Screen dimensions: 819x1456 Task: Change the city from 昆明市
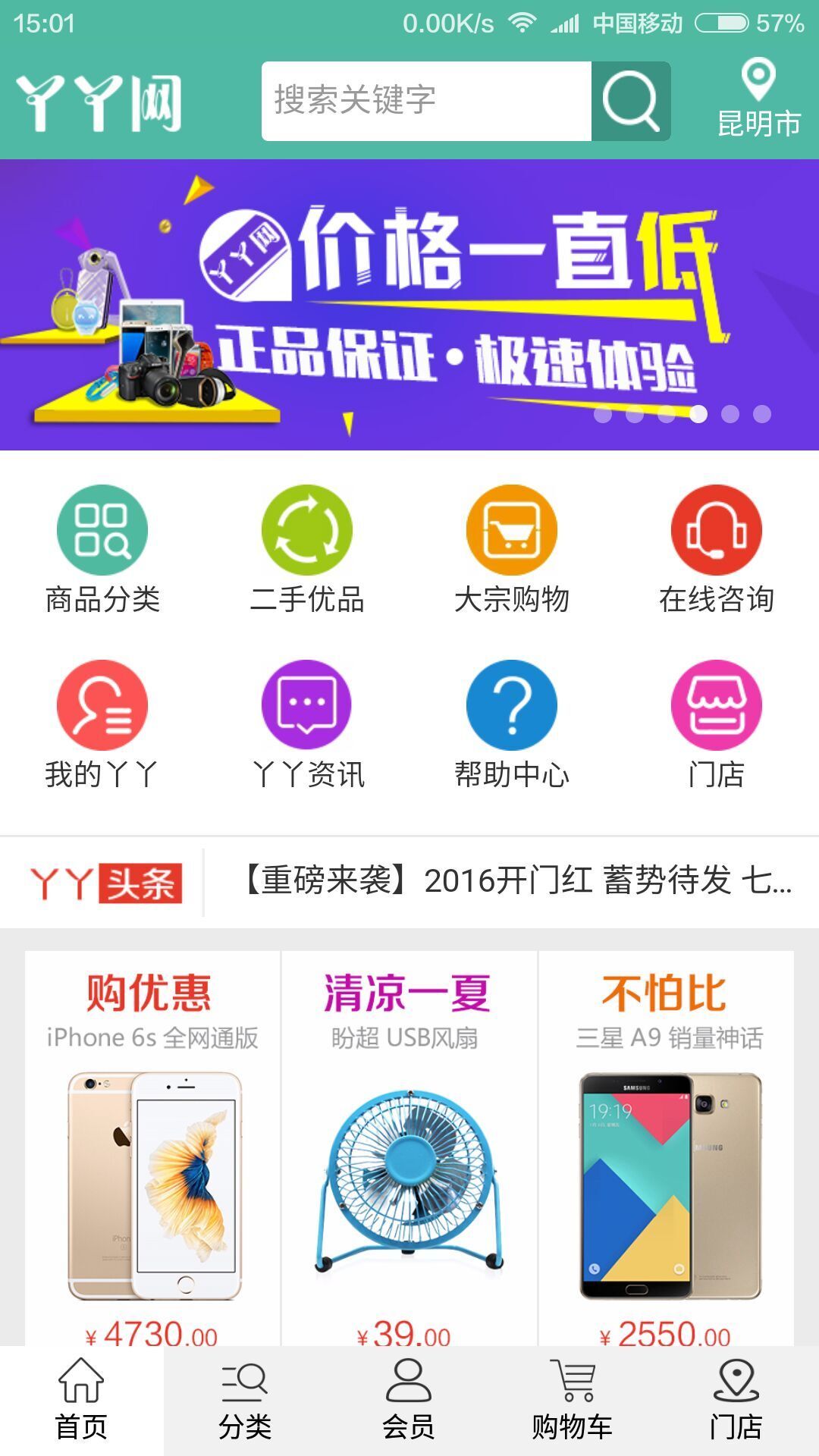(x=758, y=99)
